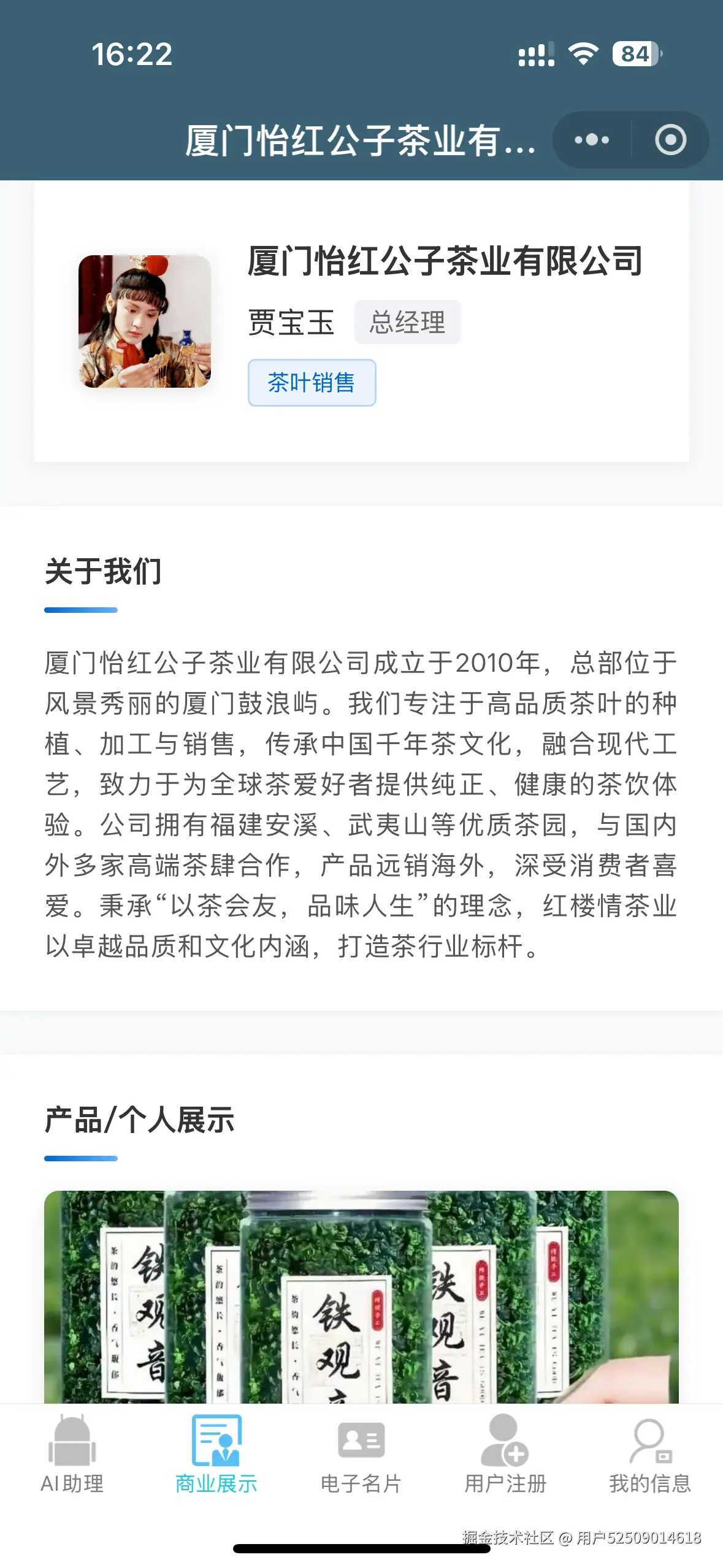View the 铁观音 tea product image
Image resolution: width=723 pixels, height=1568 pixels.
[x=361, y=1296]
